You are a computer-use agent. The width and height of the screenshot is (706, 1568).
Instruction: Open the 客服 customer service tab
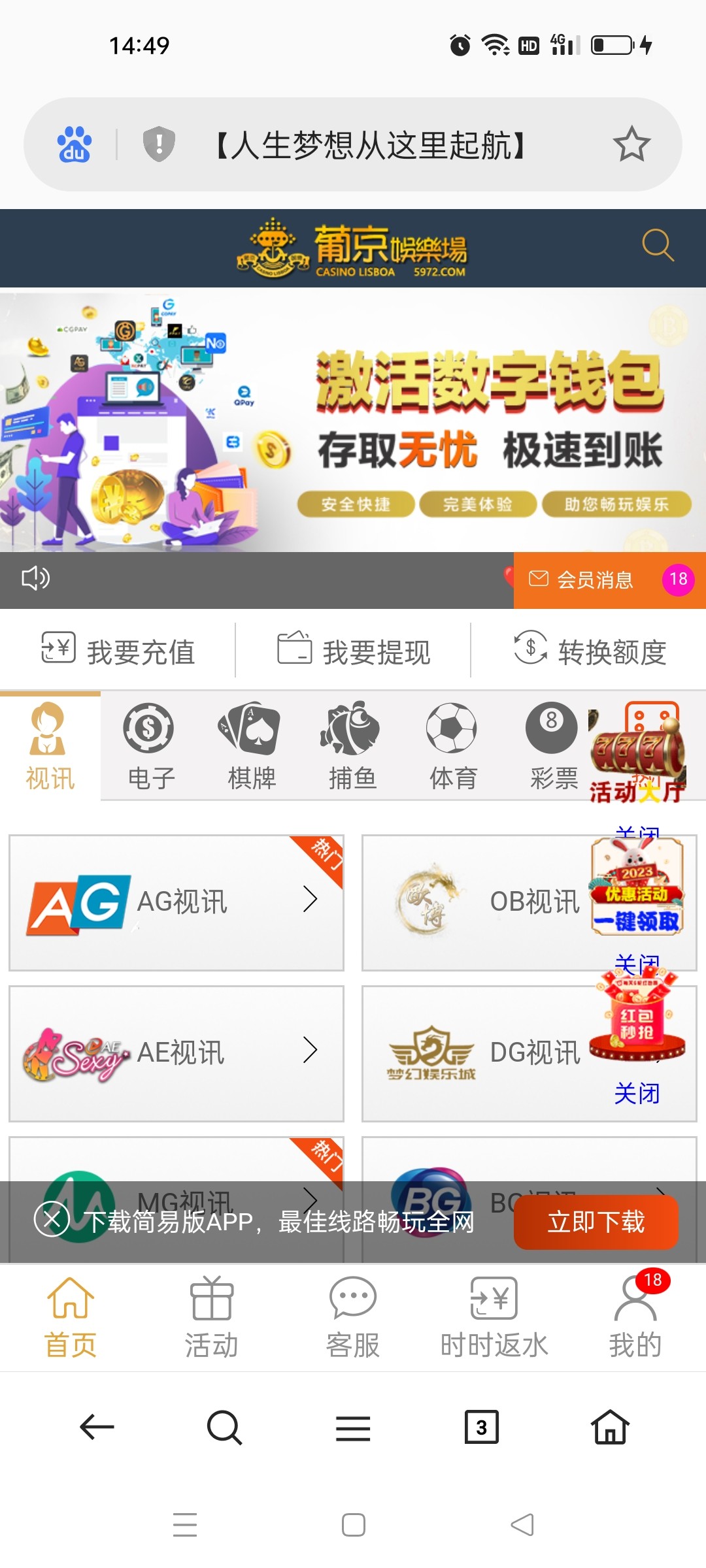coord(353,1317)
